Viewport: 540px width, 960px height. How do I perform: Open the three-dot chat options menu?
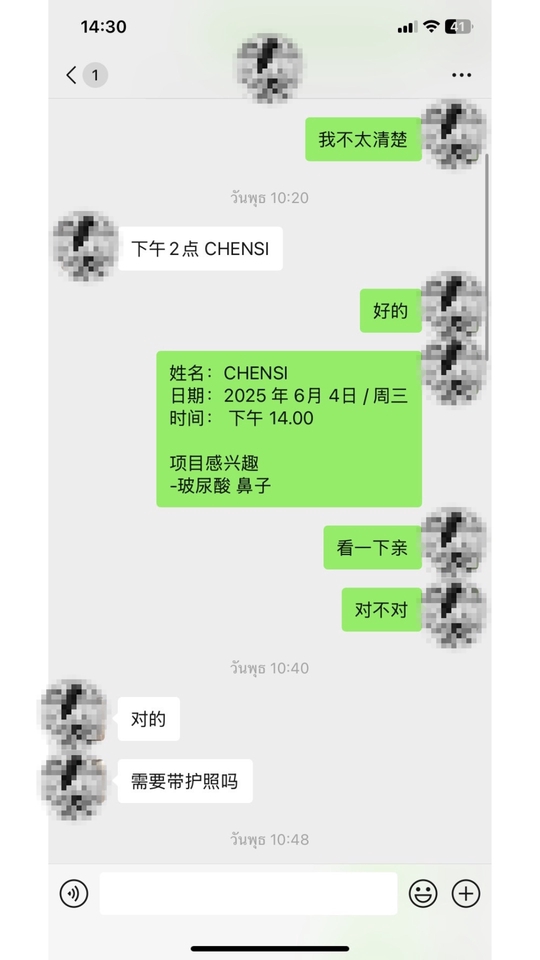[x=461, y=75]
